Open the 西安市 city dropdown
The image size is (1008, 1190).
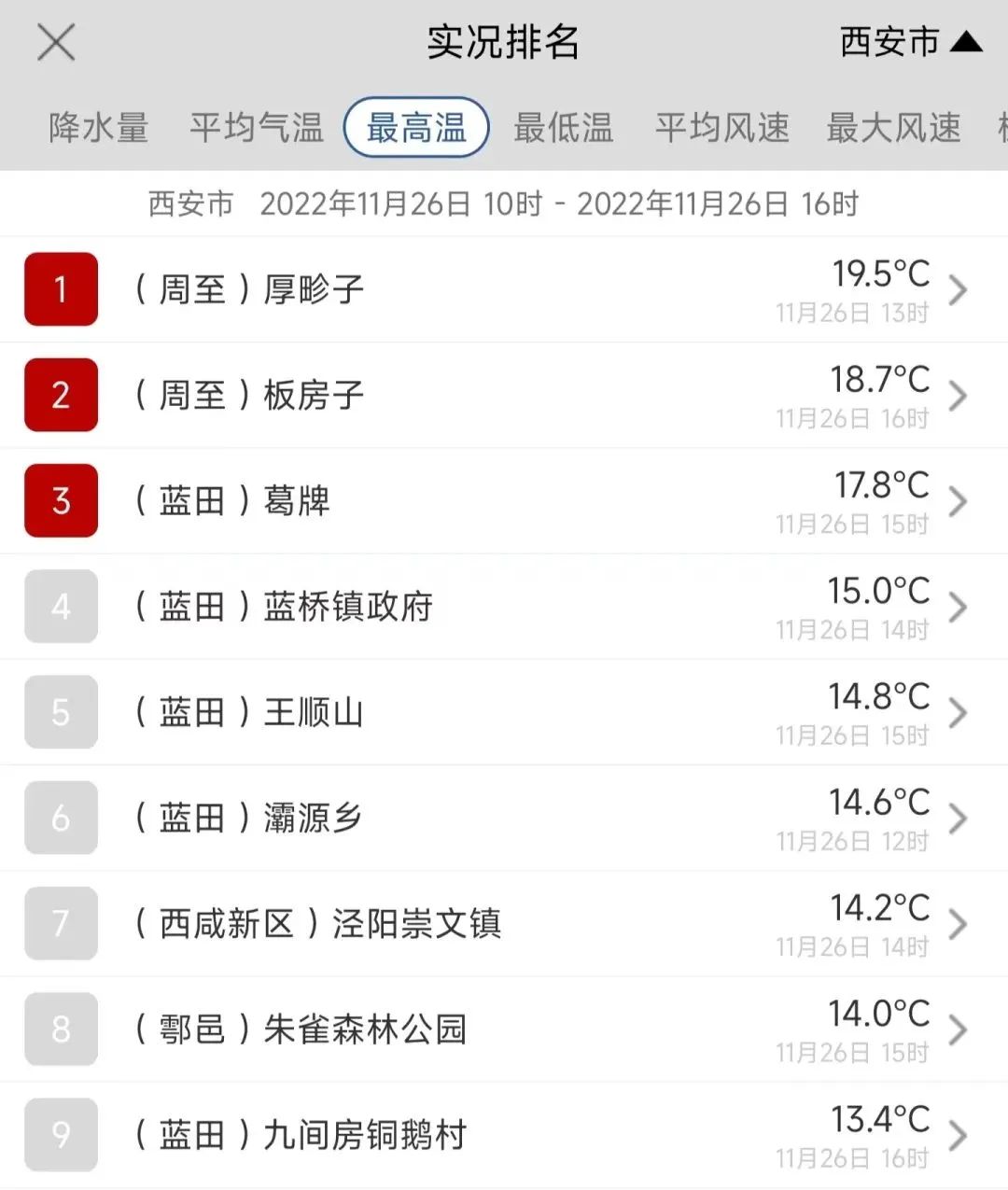pyautogui.click(x=910, y=42)
